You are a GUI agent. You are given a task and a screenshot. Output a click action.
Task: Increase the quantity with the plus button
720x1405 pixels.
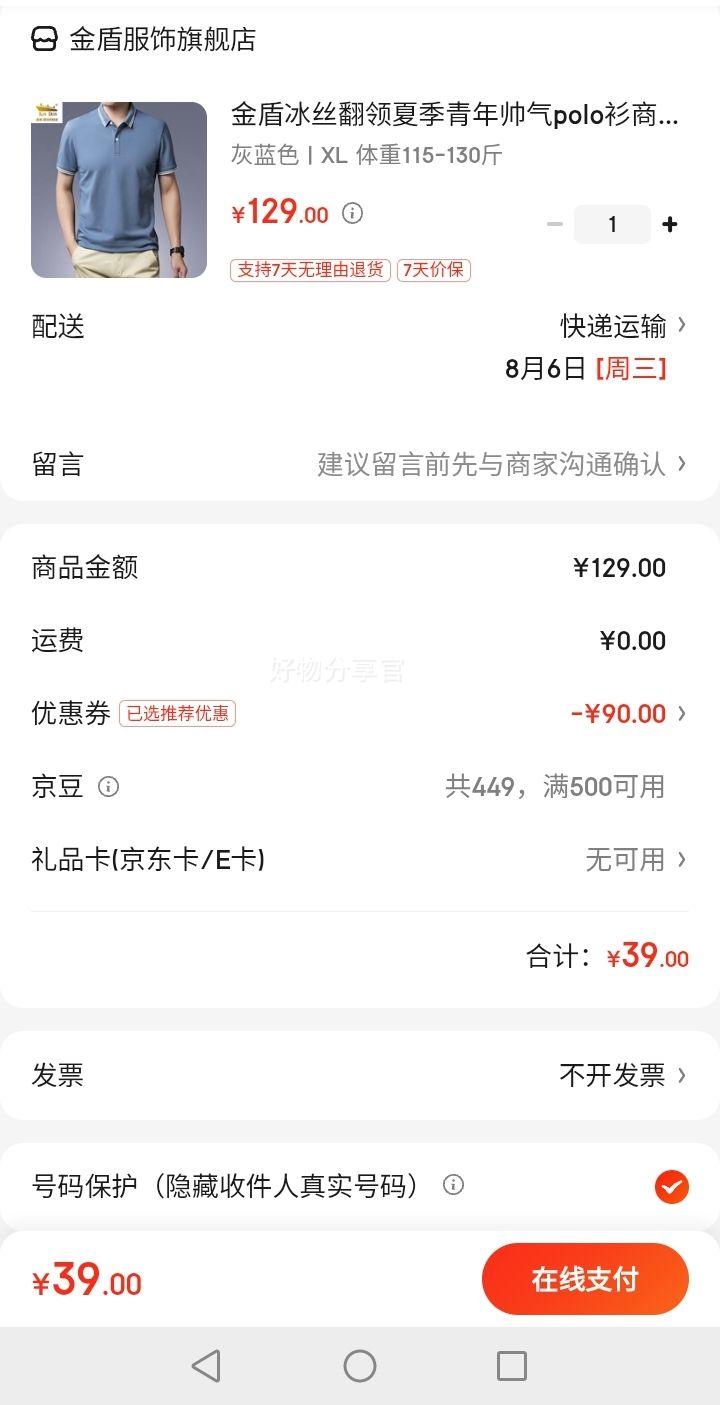670,224
